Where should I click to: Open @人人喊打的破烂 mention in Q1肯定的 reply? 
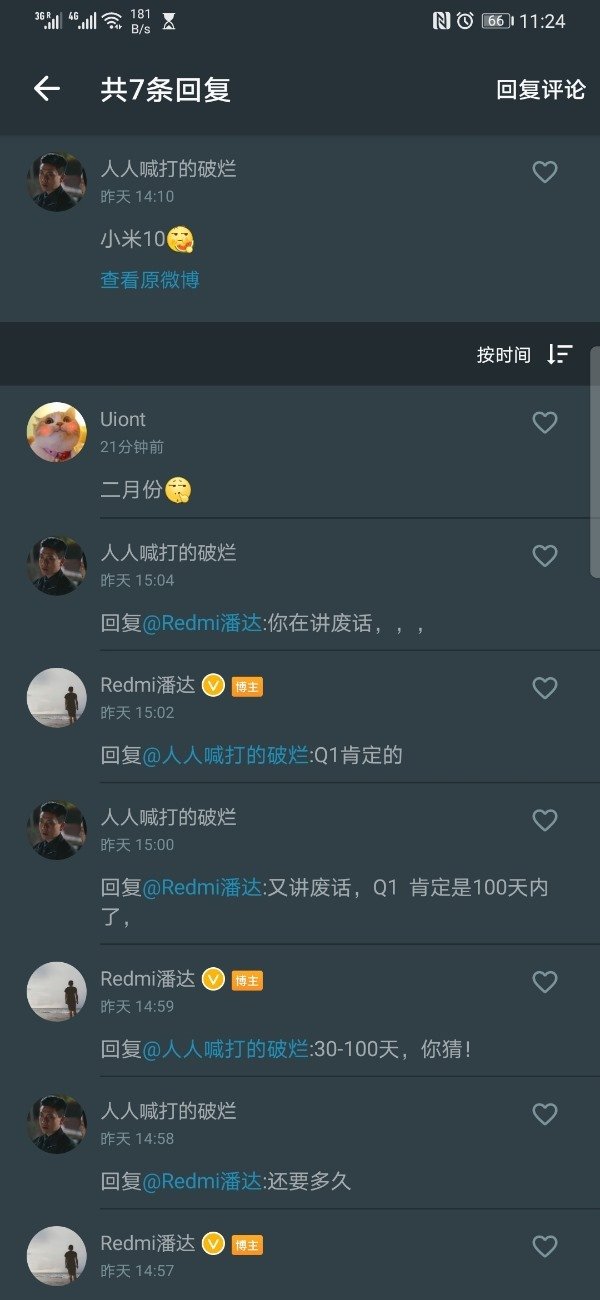click(226, 755)
